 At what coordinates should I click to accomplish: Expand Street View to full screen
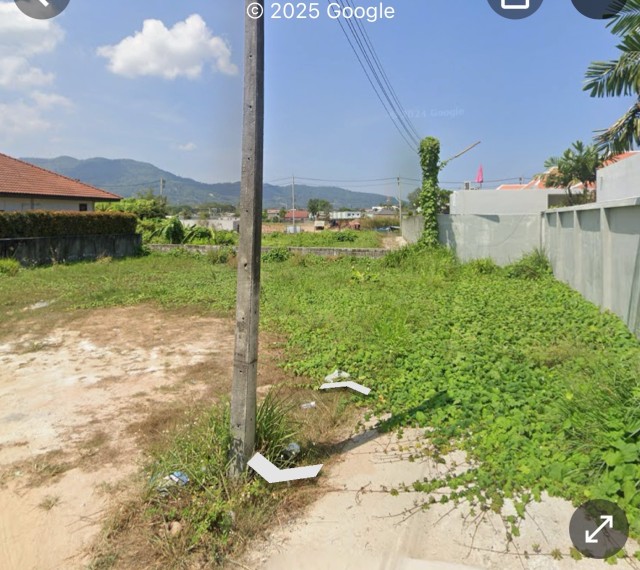[x=598, y=529]
